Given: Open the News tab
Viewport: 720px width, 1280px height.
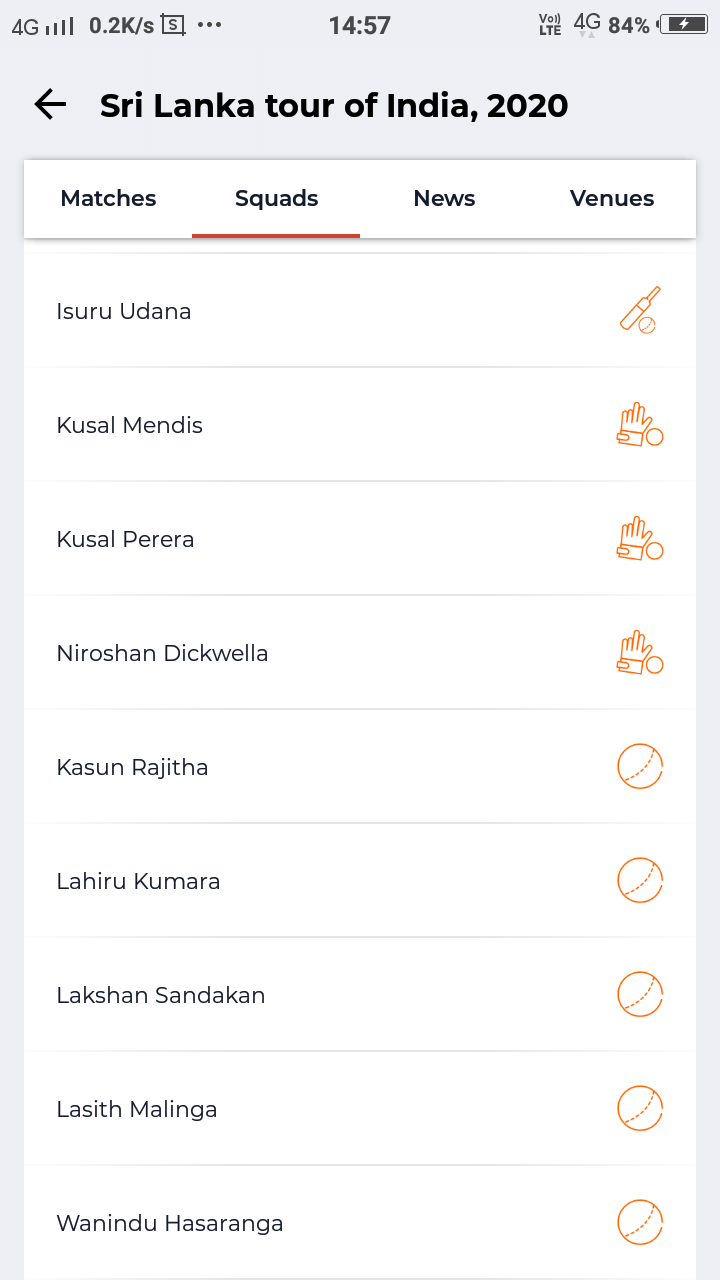Looking at the screenshot, I should click(x=444, y=198).
